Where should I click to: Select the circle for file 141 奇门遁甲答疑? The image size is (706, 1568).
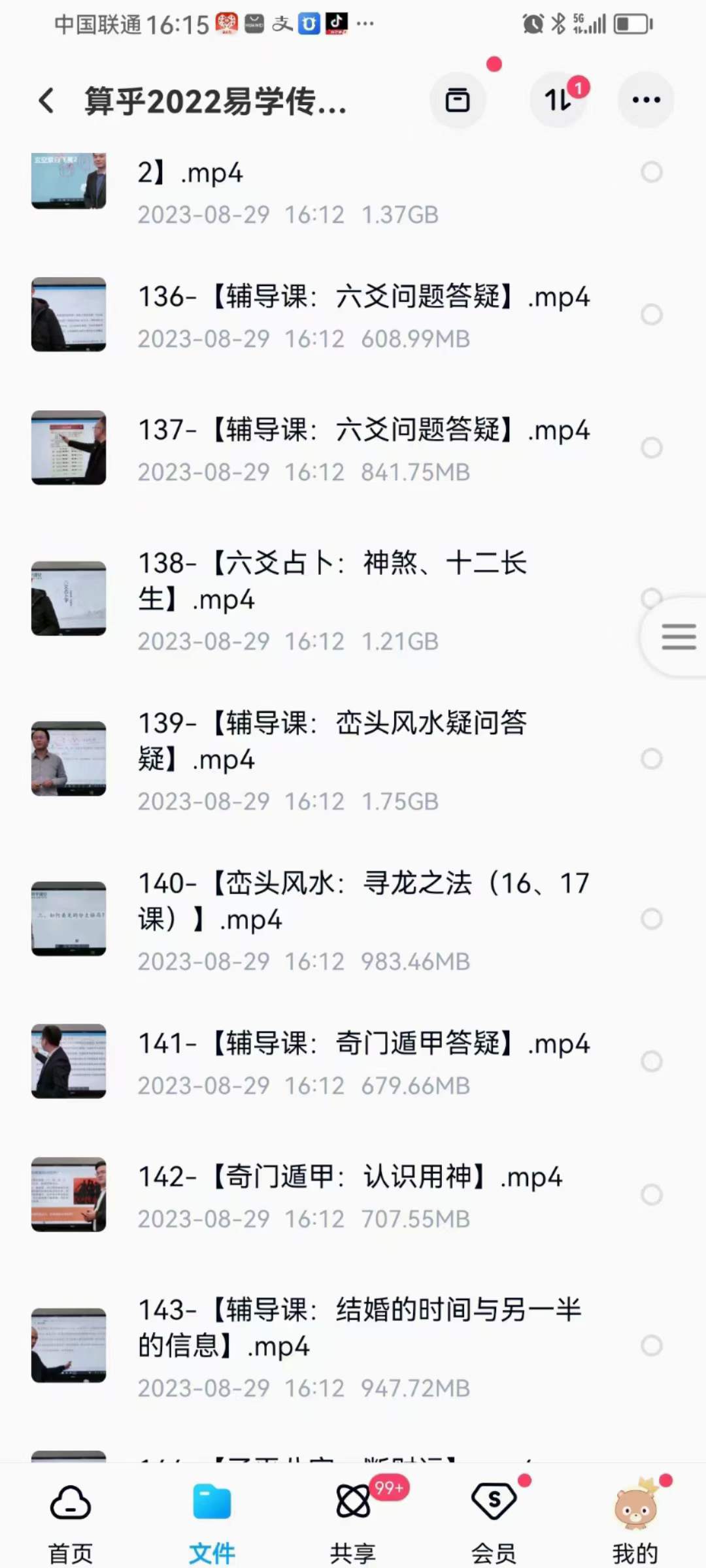coord(651,1062)
